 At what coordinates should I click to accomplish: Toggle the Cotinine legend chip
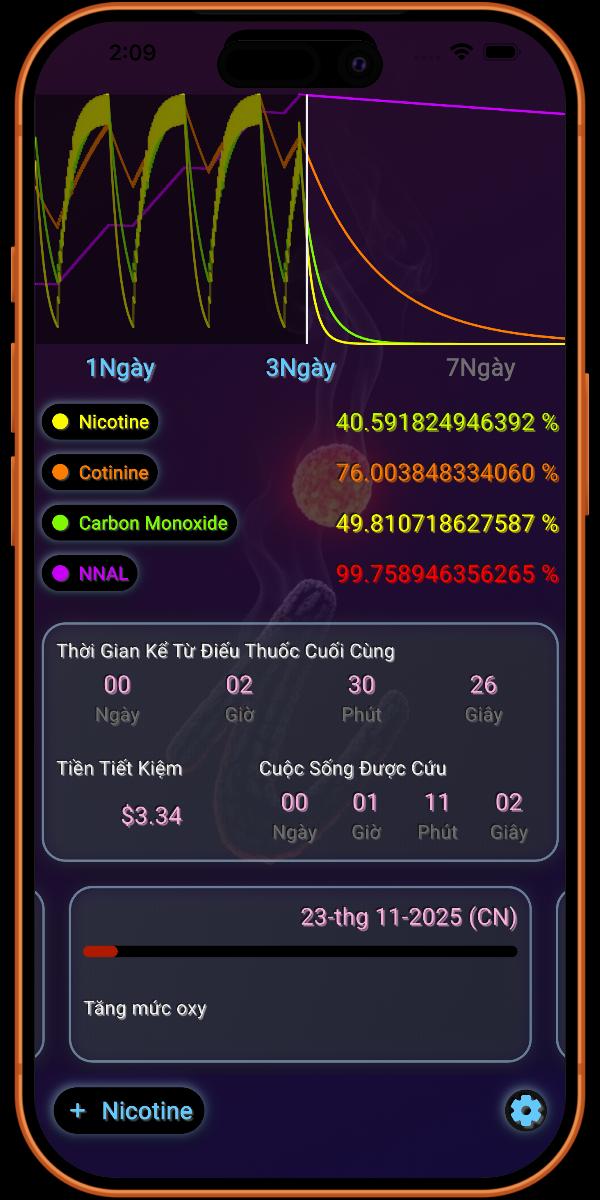pyautogui.click(x=100, y=473)
